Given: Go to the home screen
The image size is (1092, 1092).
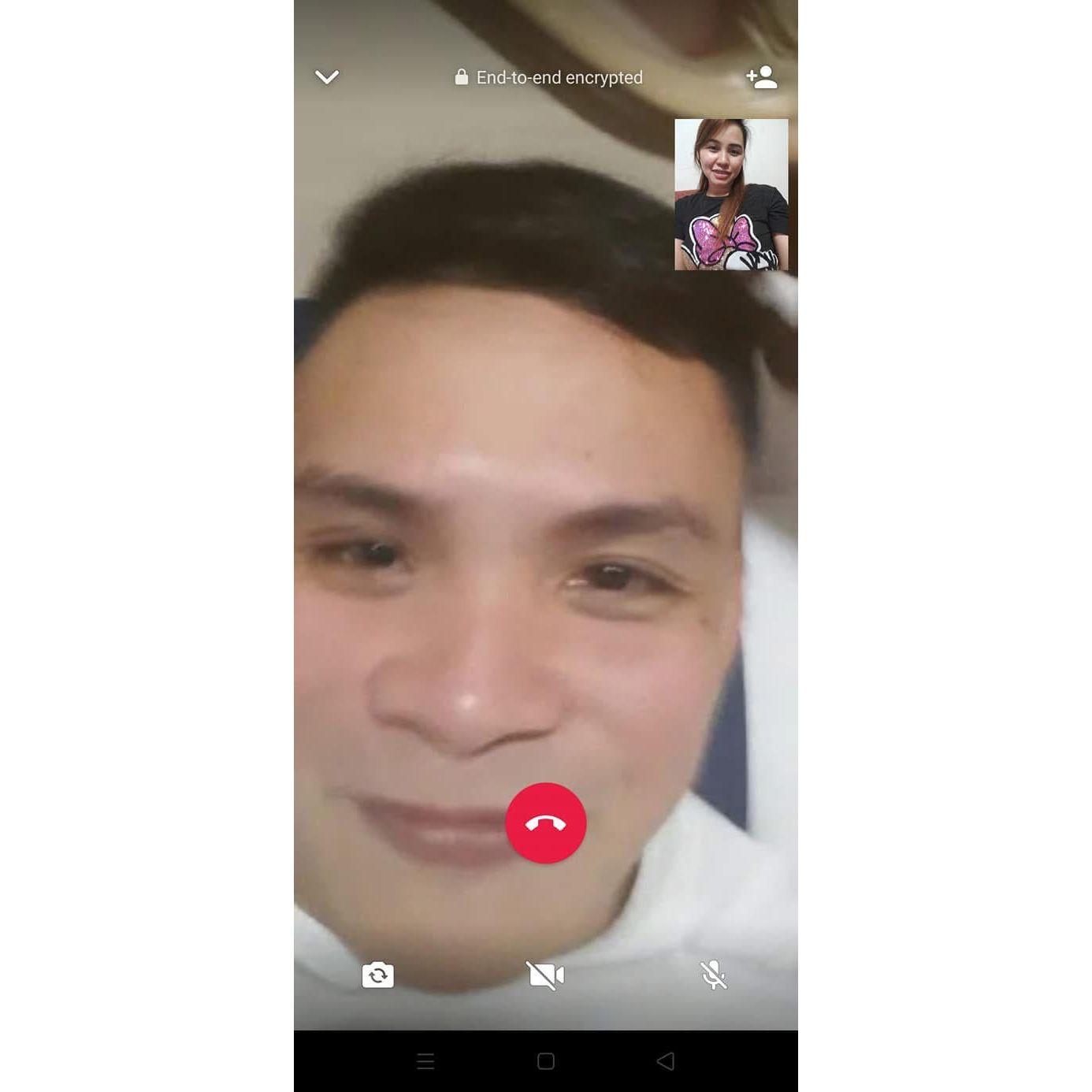Looking at the screenshot, I should point(546,1061).
